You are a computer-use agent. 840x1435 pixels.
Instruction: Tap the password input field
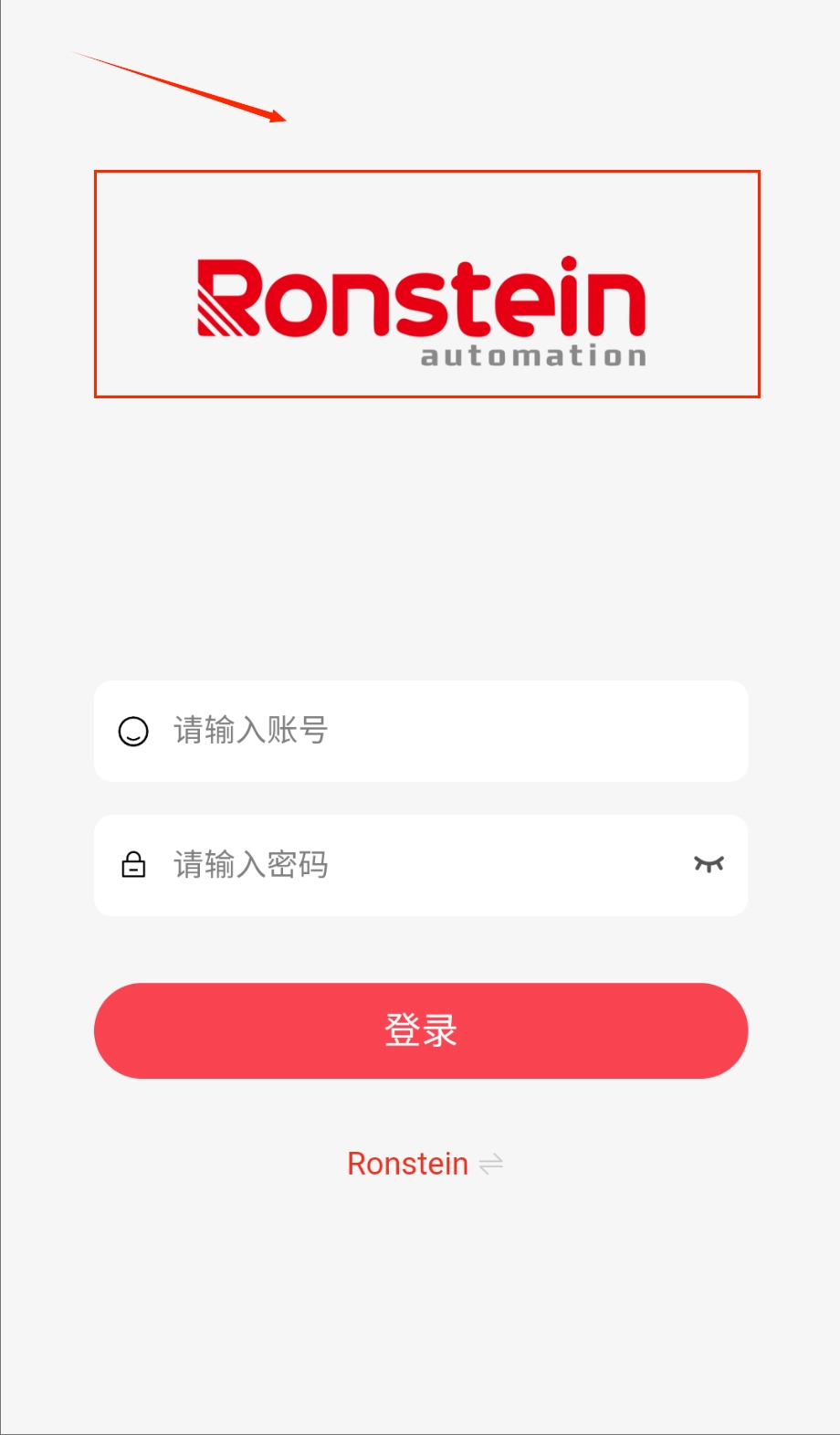click(x=411, y=865)
